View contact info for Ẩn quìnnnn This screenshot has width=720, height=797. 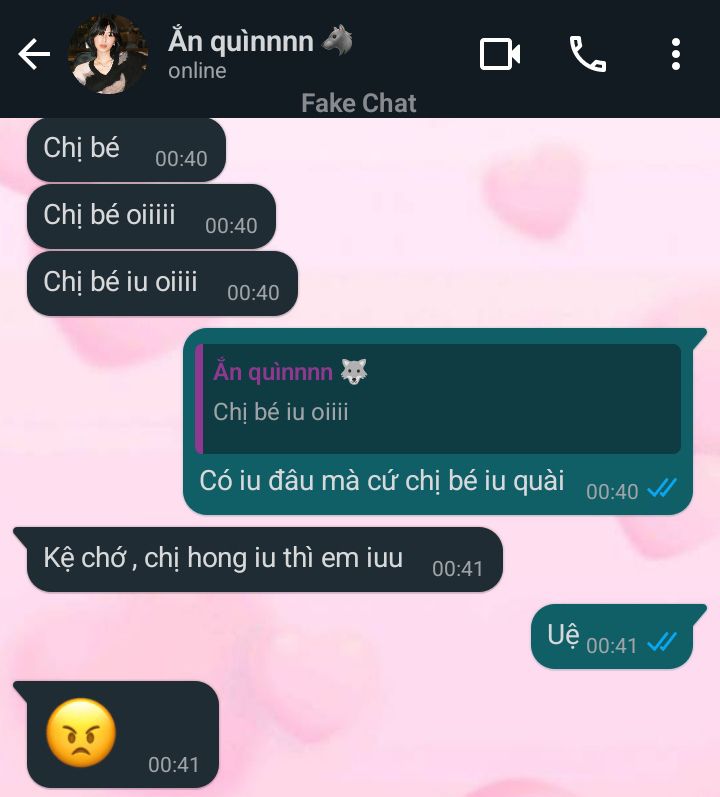[260, 54]
